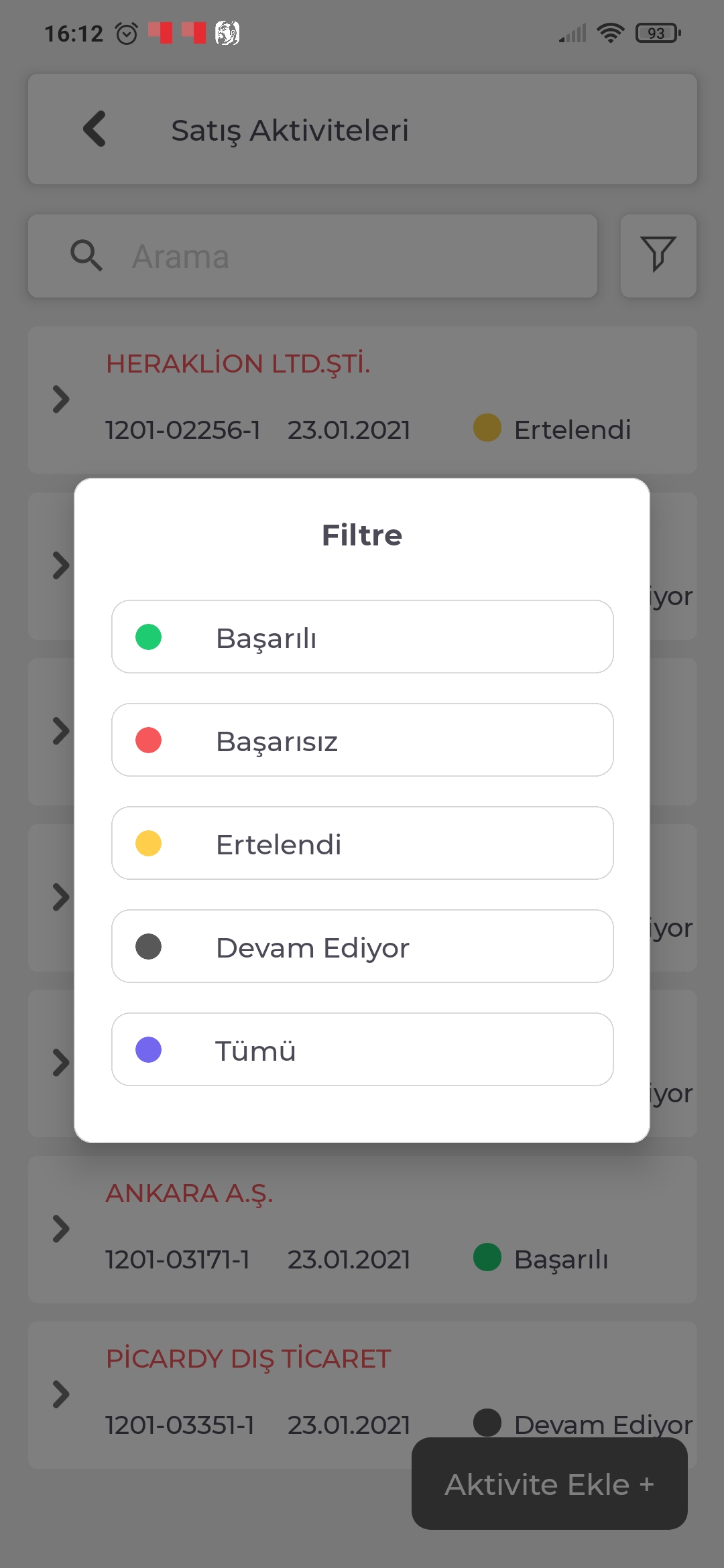Filter by Devam Ediyor status
The width and height of the screenshot is (724, 1568).
pyautogui.click(x=362, y=946)
